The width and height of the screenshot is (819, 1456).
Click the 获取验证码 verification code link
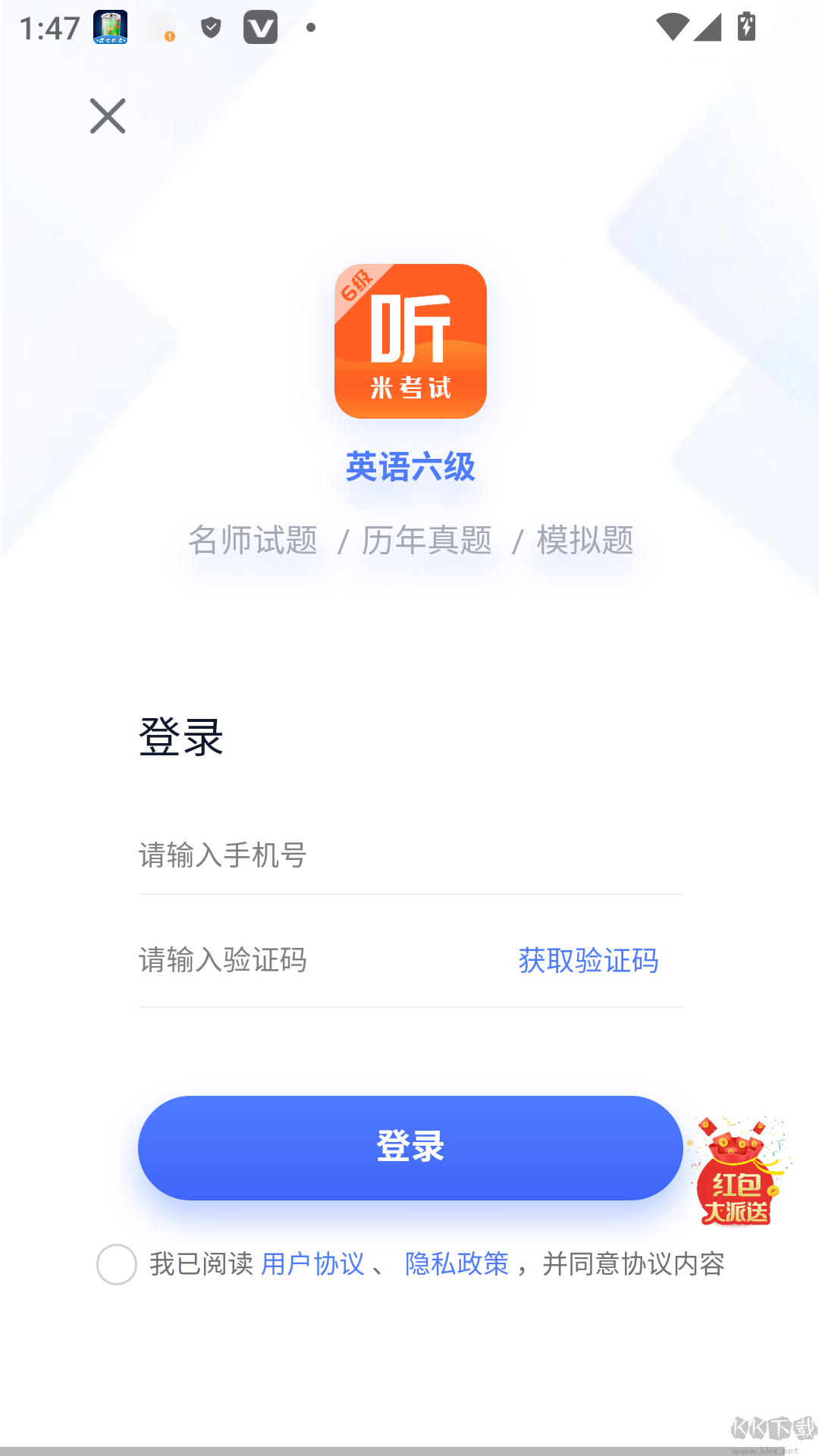pyautogui.click(x=588, y=960)
